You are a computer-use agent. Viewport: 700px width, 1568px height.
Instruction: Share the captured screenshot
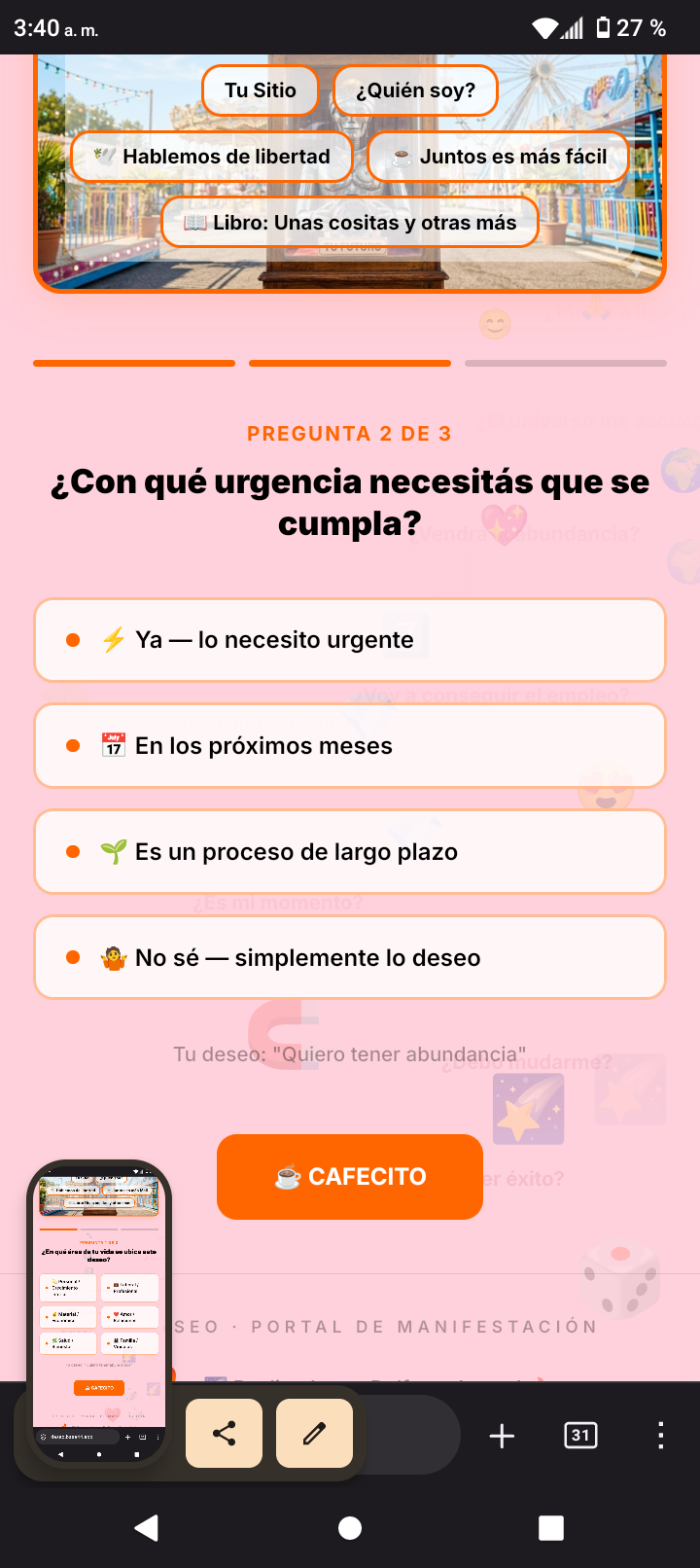pos(224,1433)
